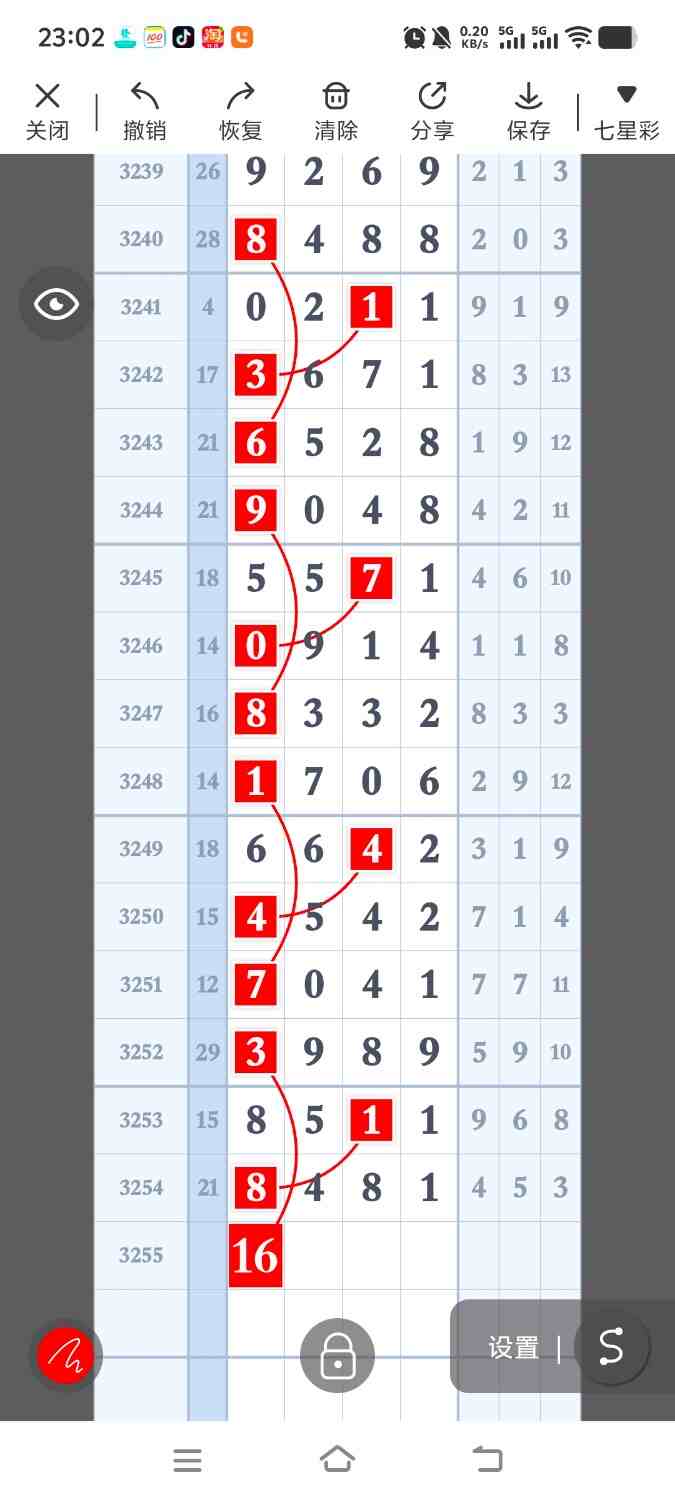Tap the curve line tool button

[x=611, y=1347]
